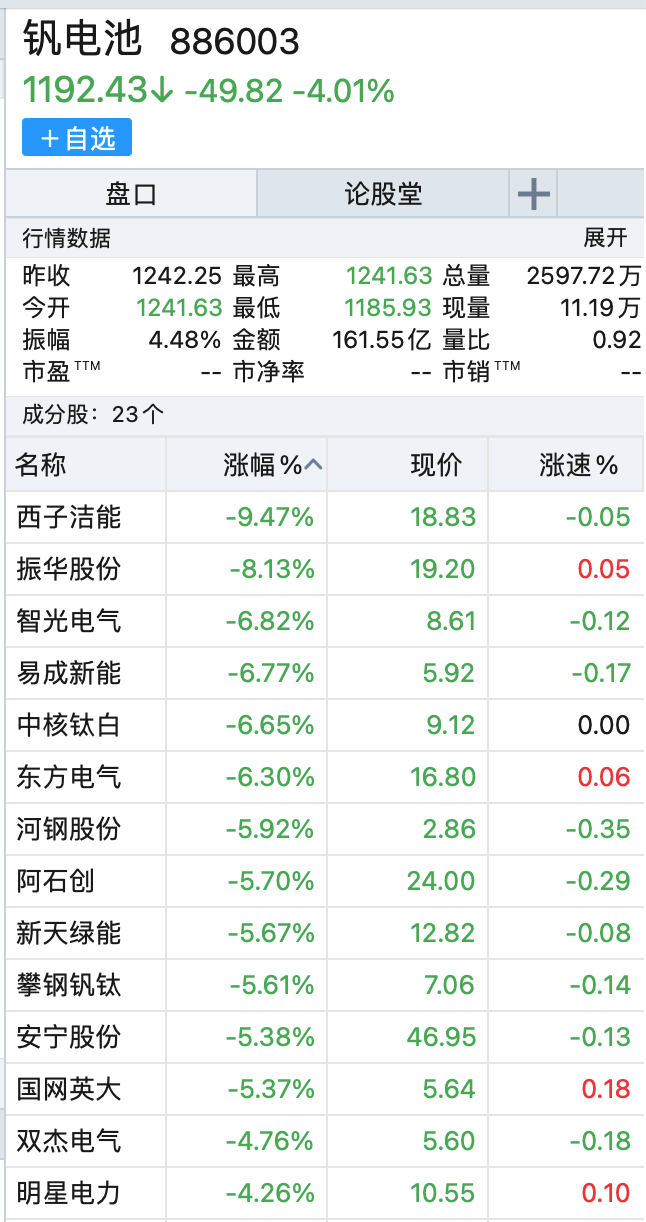The height and width of the screenshot is (1222, 646).
Task: Open the 振华股份 stock row
Action: [x=69, y=569]
